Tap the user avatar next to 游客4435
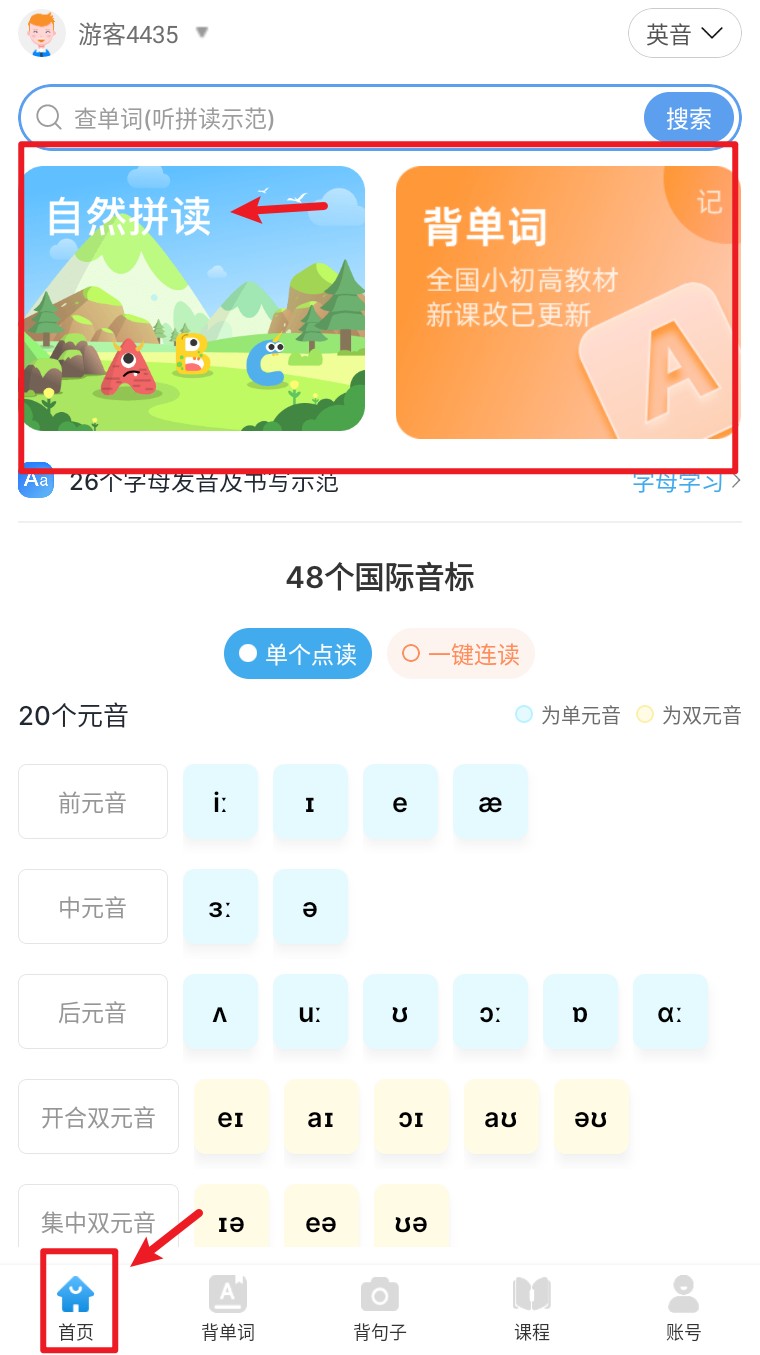760x1355 pixels. coord(41,33)
